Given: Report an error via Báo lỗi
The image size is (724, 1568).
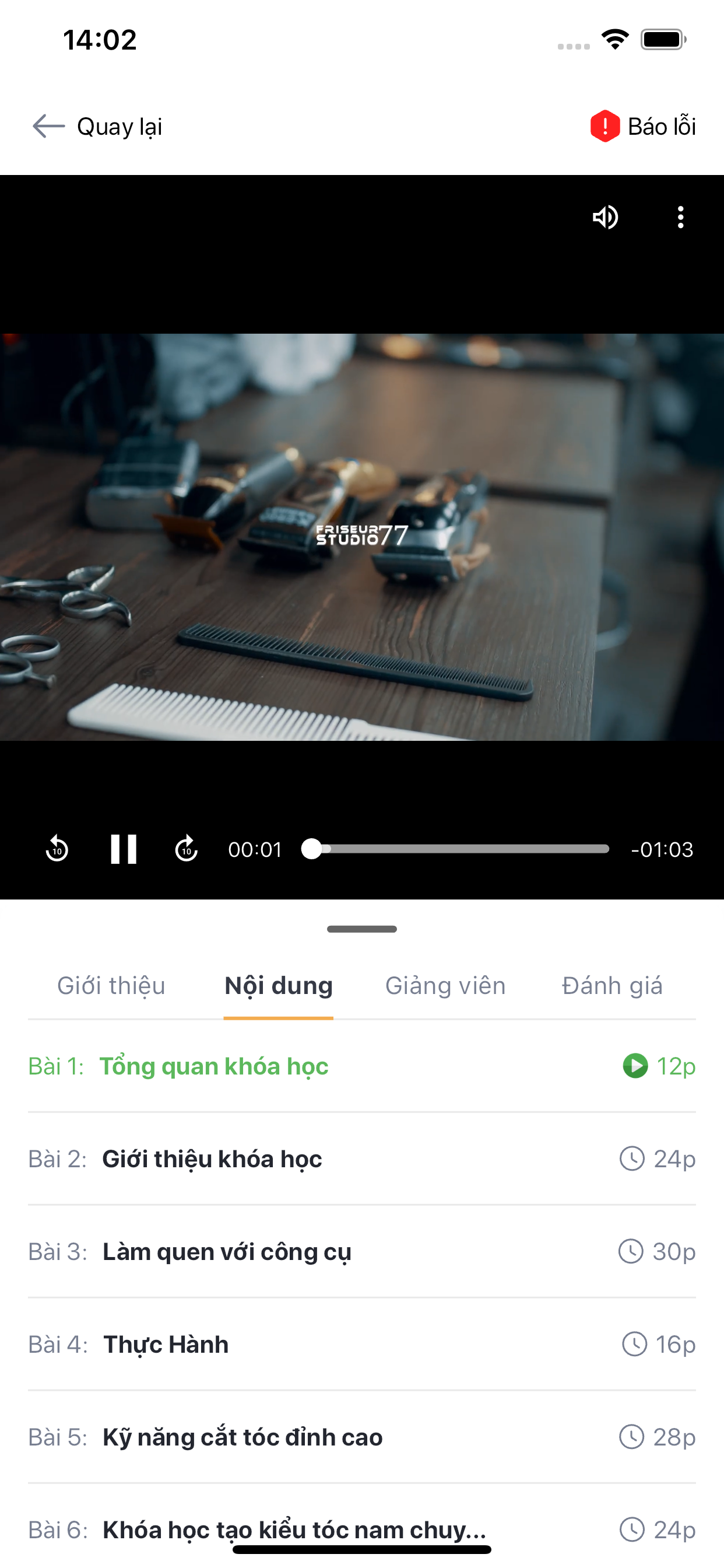Looking at the screenshot, I should (x=642, y=127).
